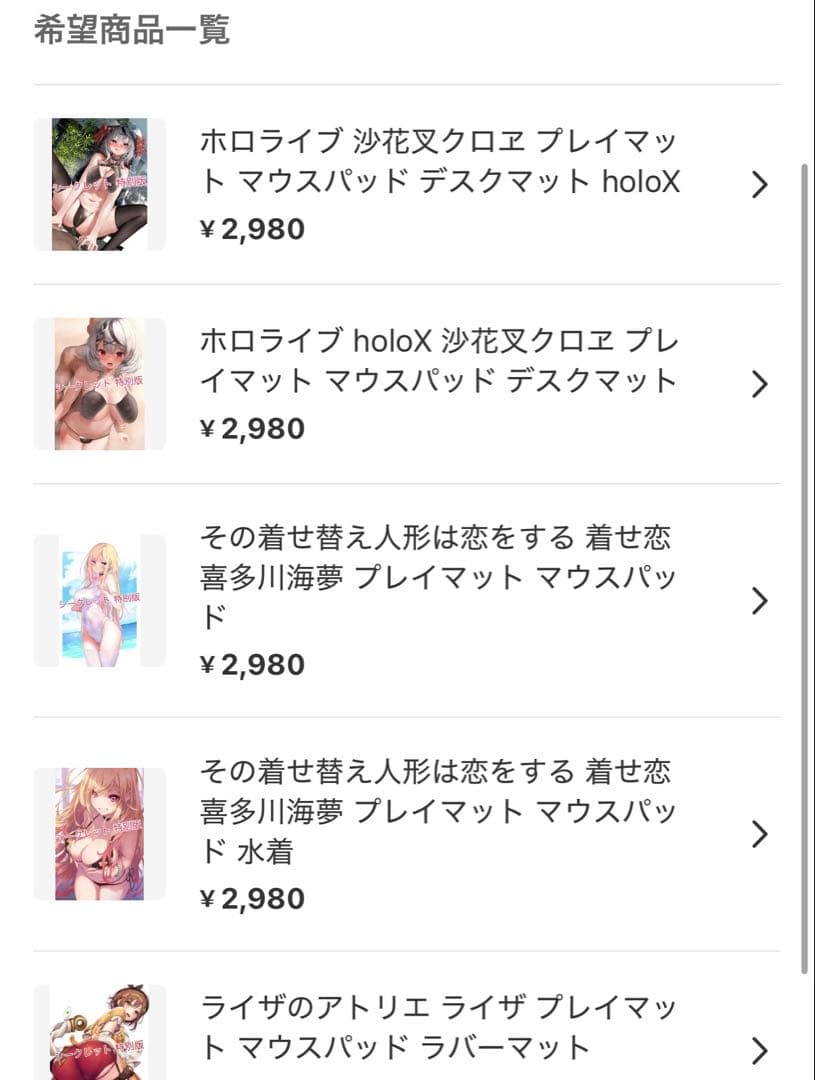Select the ライザ playmat thumbnail
Image resolution: width=815 pixels, height=1080 pixels.
[x=101, y=1030]
